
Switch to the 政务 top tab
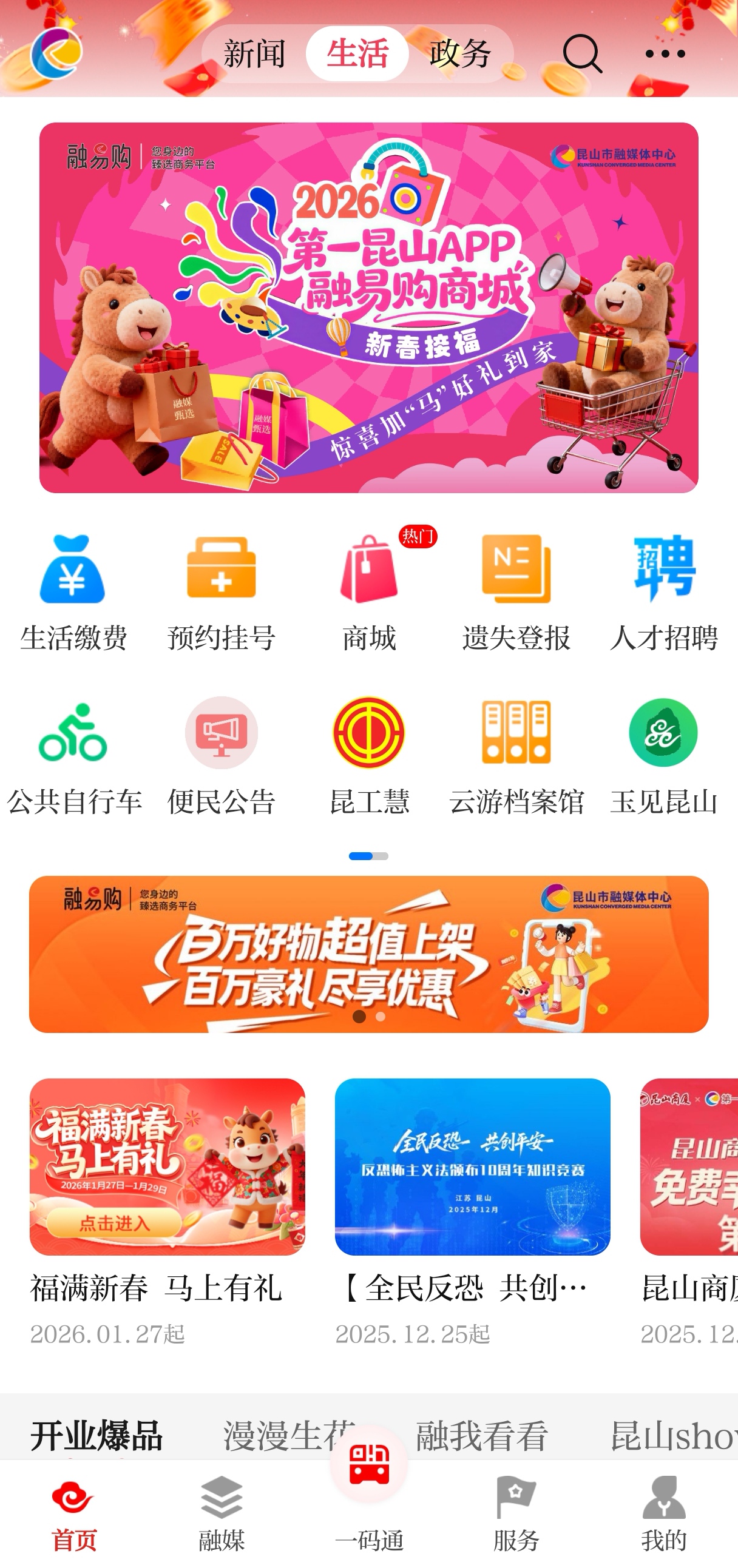[460, 53]
